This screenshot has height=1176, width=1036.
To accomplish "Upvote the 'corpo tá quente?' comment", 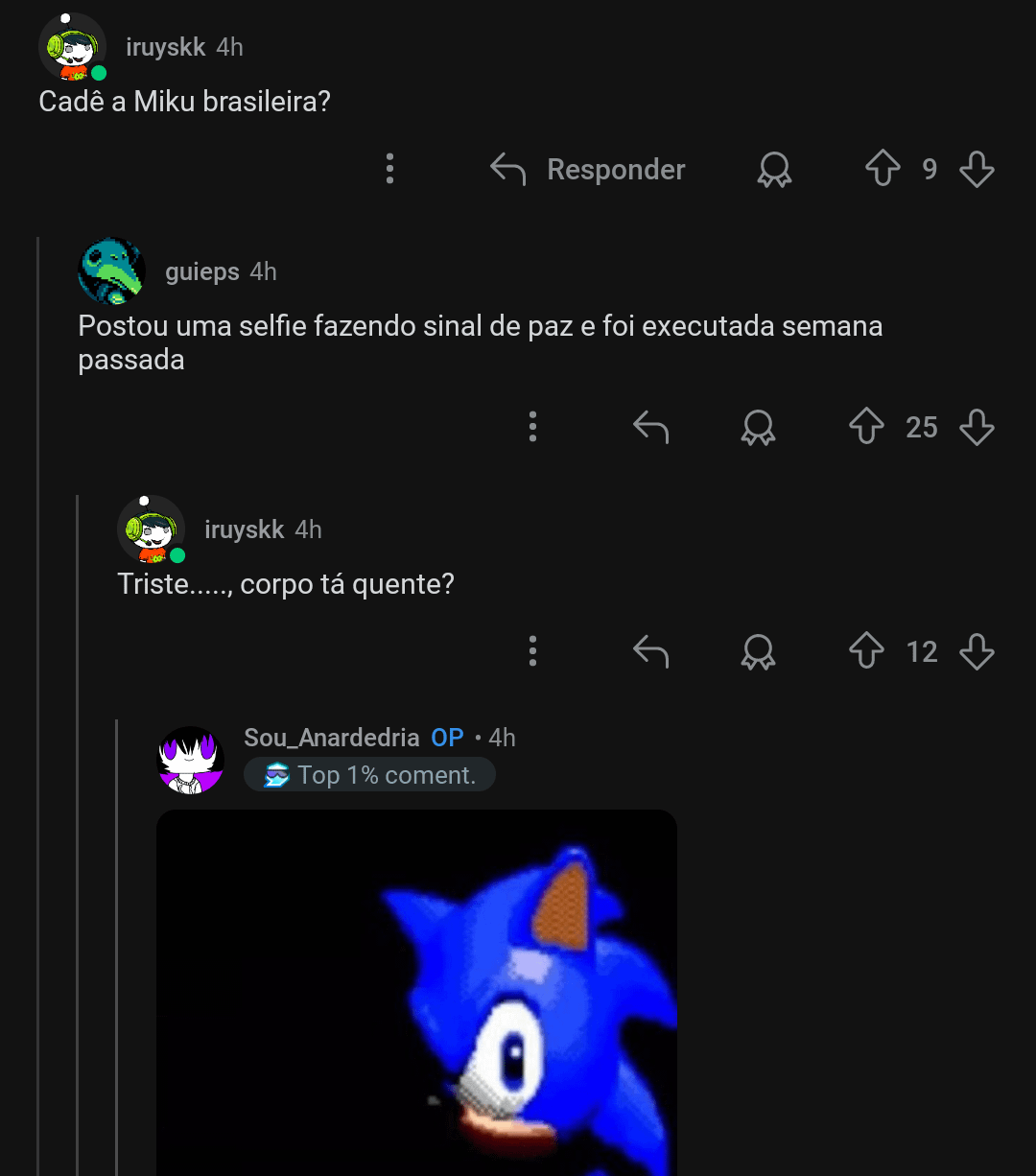I will (x=866, y=652).
